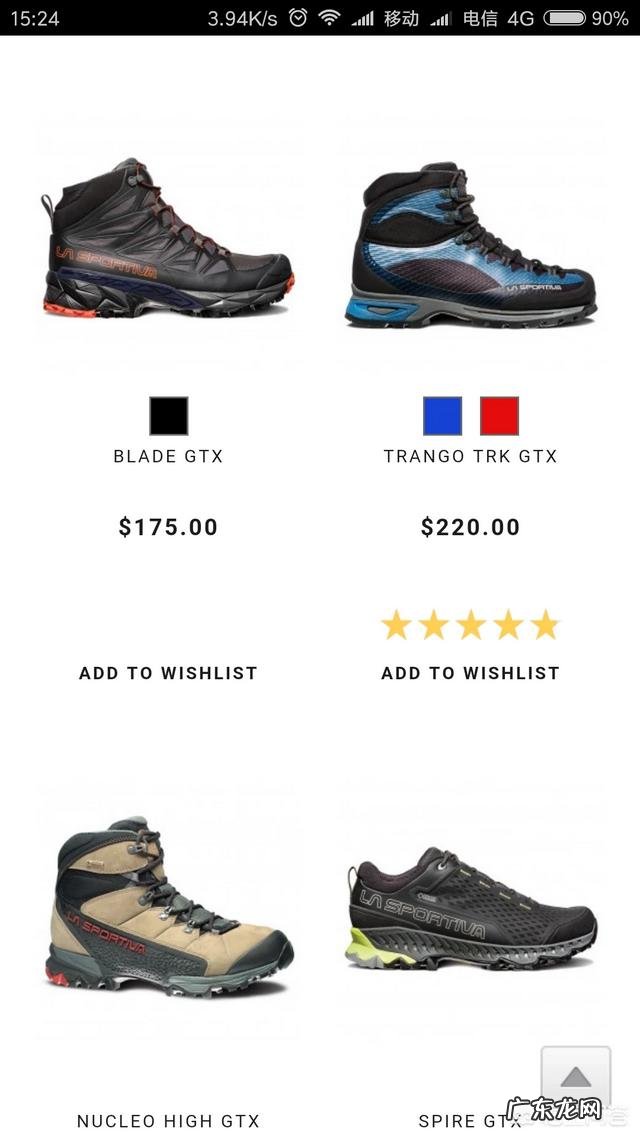The width and height of the screenshot is (640, 1138).
Task: Open the Blade GTX product name link
Action: [x=168, y=456]
